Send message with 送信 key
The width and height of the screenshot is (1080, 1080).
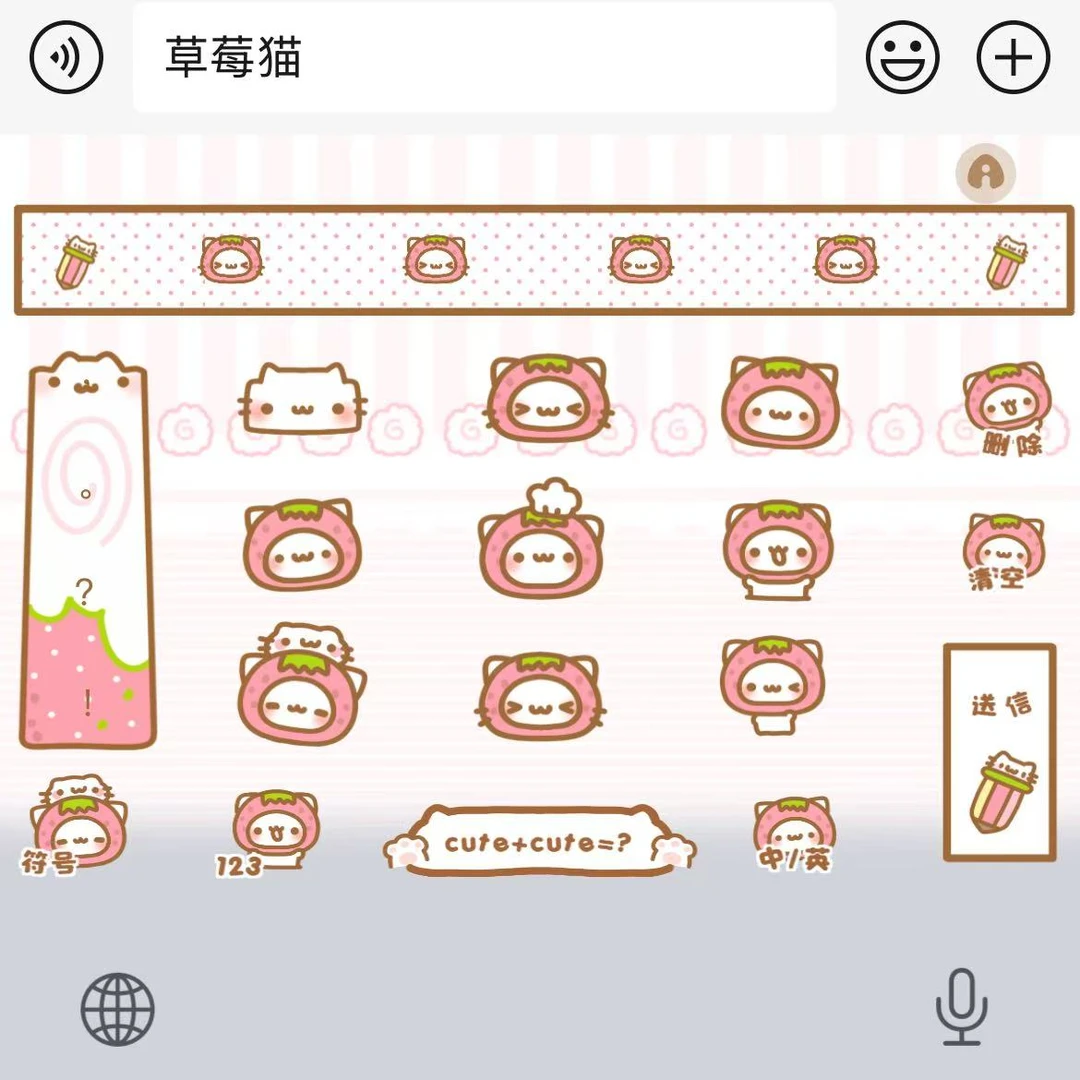999,752
